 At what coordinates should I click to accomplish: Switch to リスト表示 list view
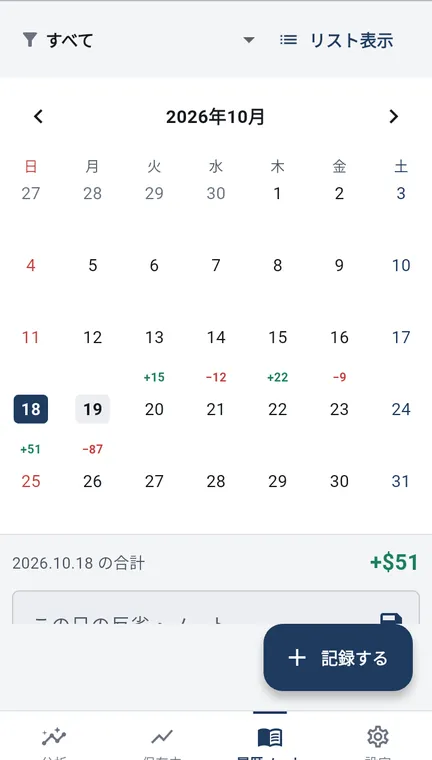336,40
